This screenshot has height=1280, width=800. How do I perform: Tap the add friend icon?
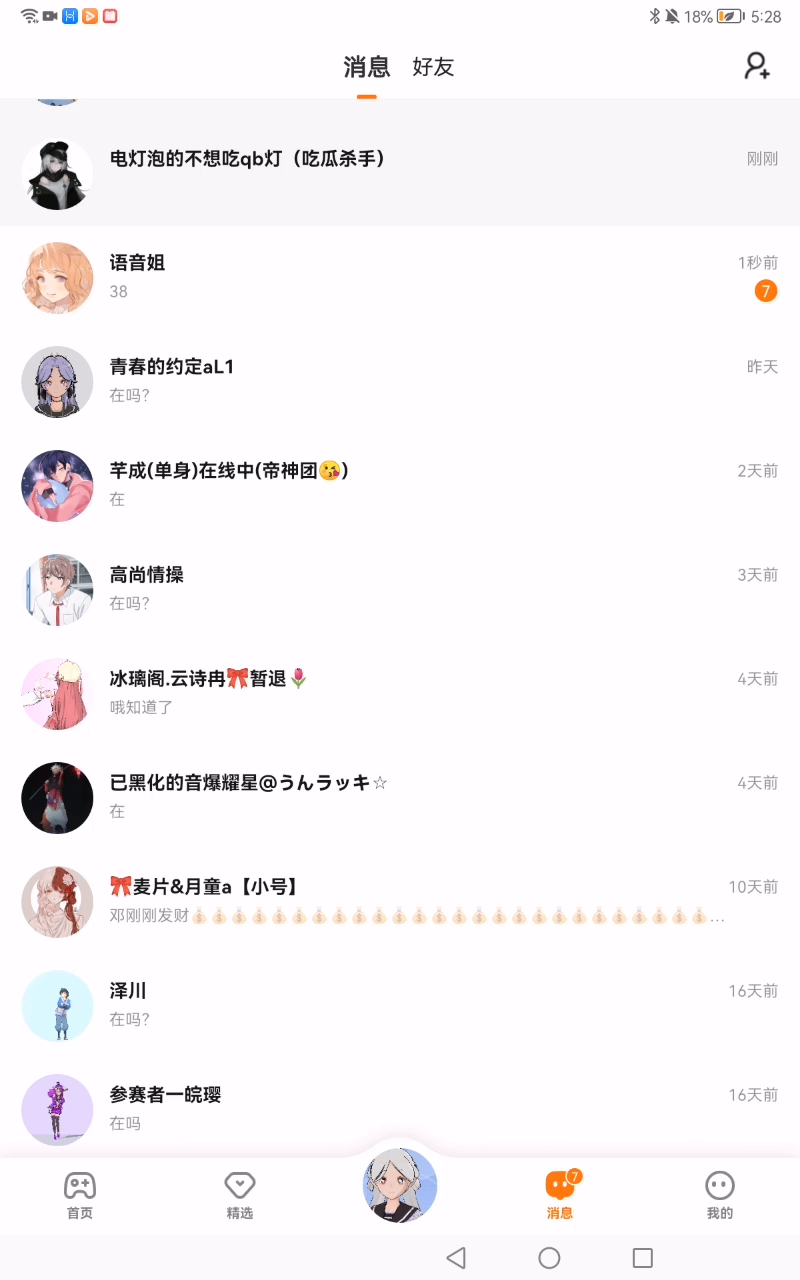(757, 67)
